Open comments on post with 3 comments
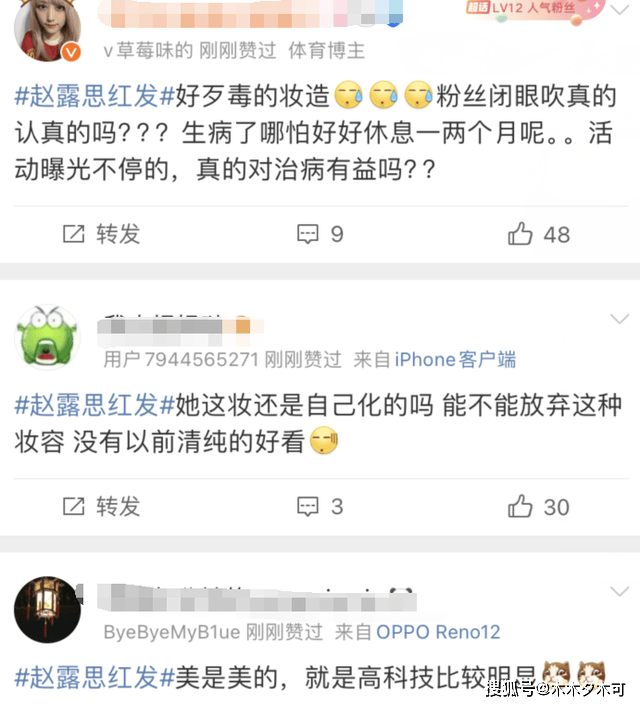 (320, 506)
